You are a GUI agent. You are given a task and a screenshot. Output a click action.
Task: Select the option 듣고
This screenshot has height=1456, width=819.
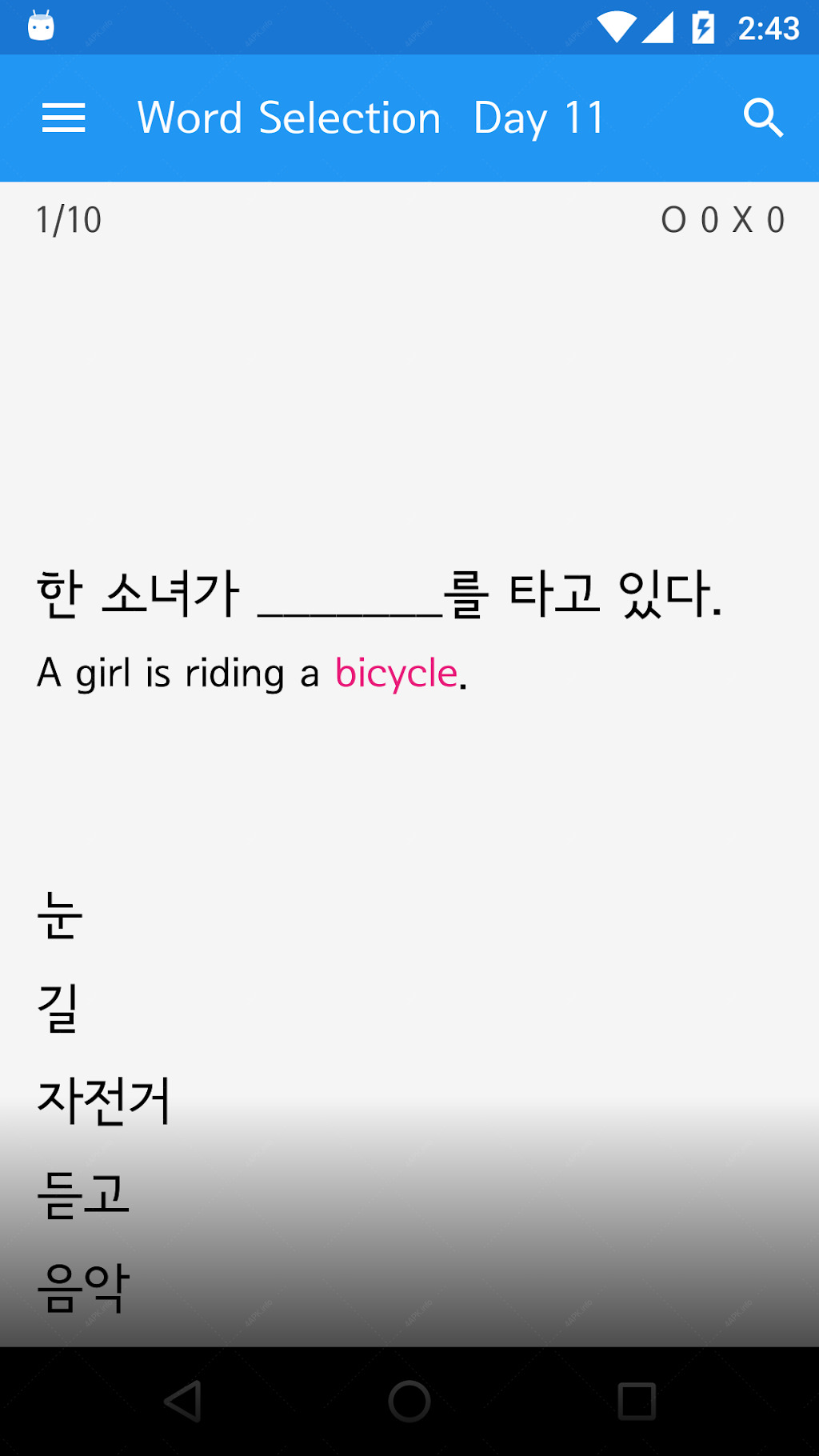coord(83,1194)
